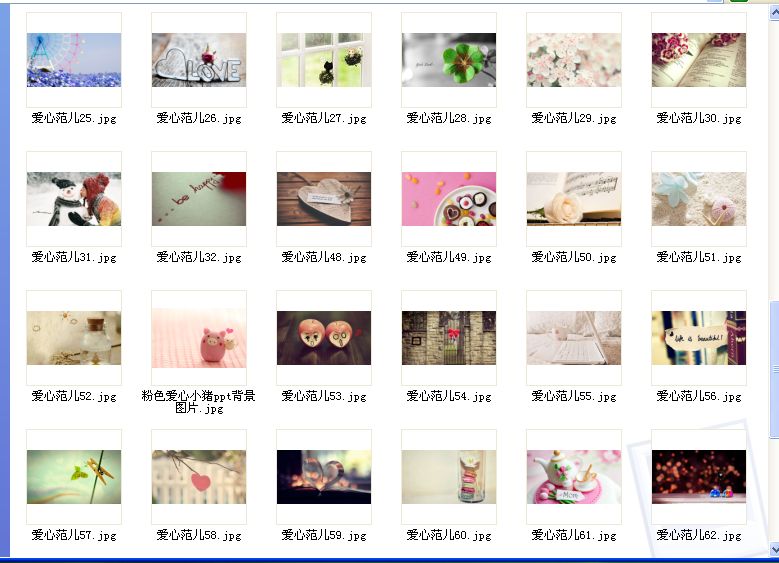Select the 爱心范儿26.jpg thumbnail

click(198, 60)
